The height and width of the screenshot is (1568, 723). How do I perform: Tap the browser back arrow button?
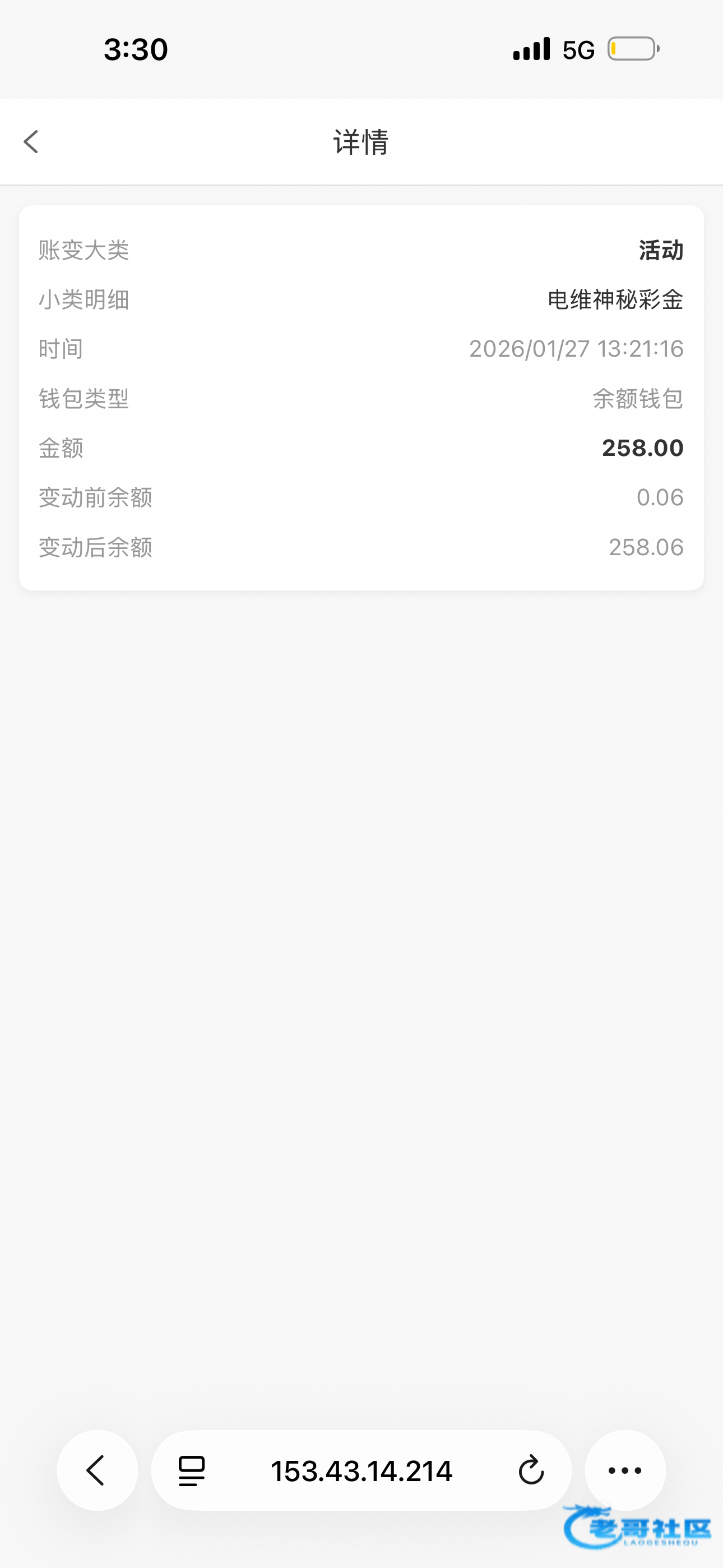tap(97, 1470)
